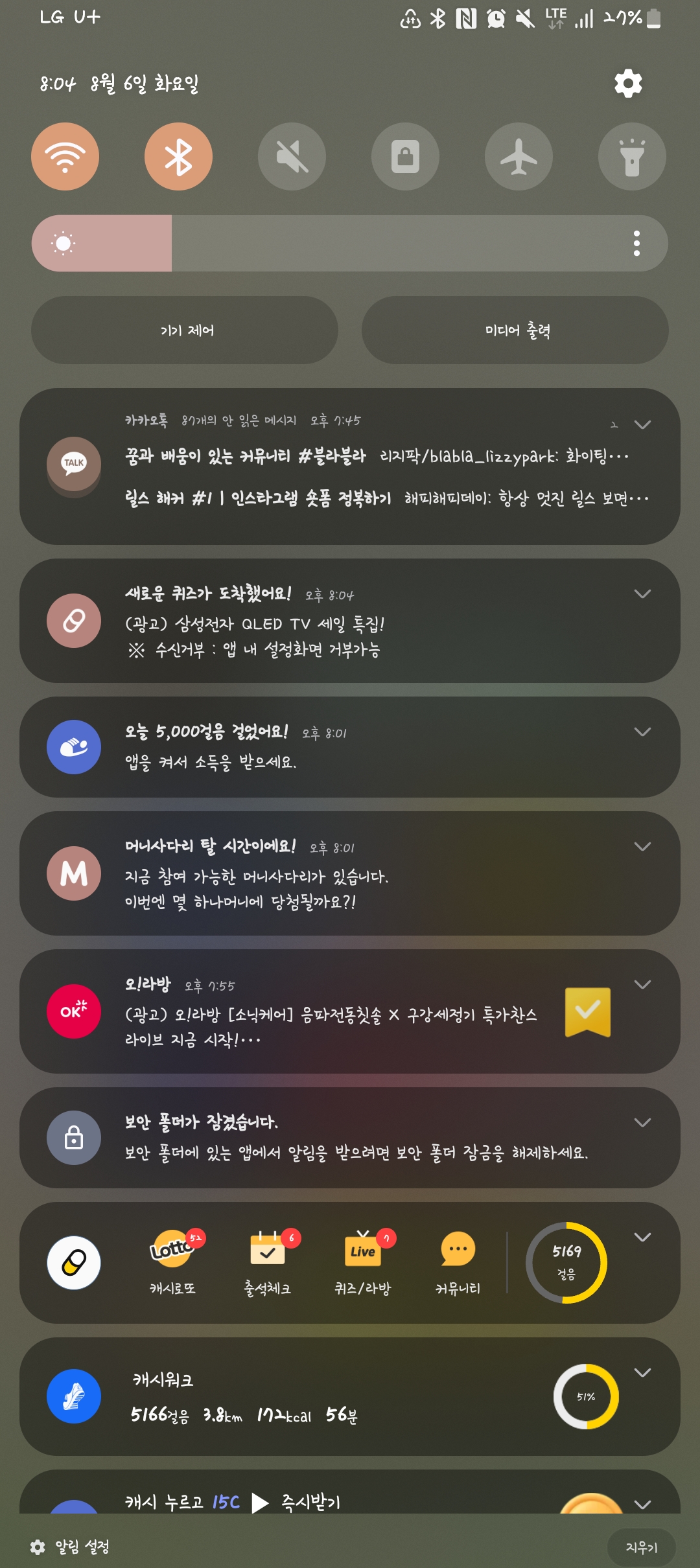
Task: Enable airplane mode
Action: click(519, 156)
